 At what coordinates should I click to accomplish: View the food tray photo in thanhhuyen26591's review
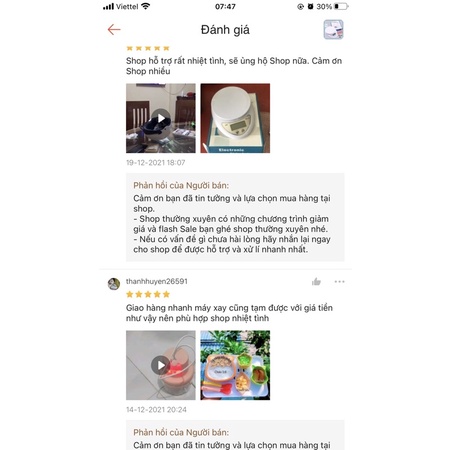pos(235,365)
